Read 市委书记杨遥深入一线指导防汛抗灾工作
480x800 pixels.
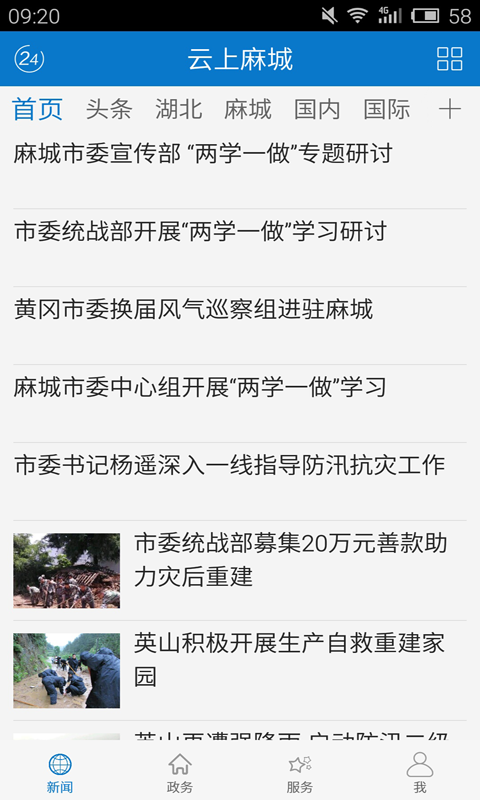[x=240, y=482]
